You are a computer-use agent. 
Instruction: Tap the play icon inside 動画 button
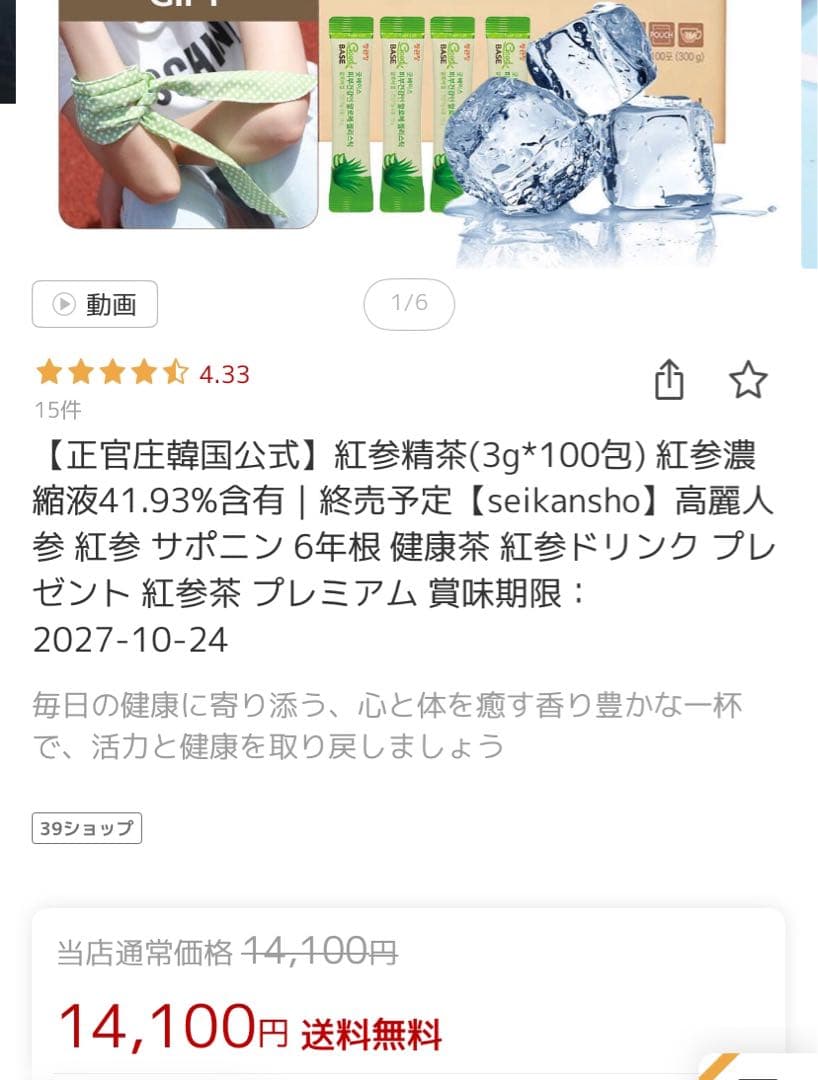pyautogui.click(x=62, y=304)
